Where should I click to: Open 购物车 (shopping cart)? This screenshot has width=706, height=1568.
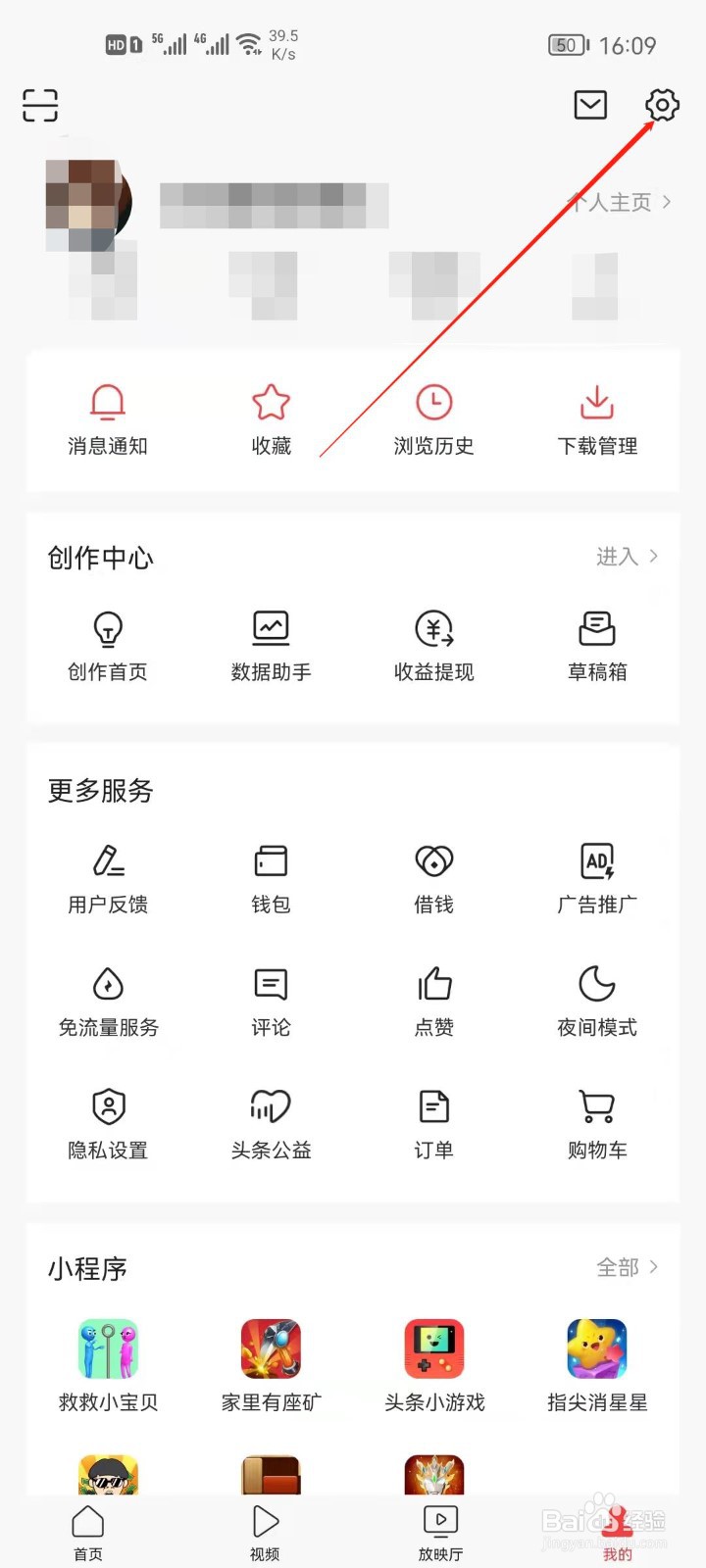tap(596, 1120)
